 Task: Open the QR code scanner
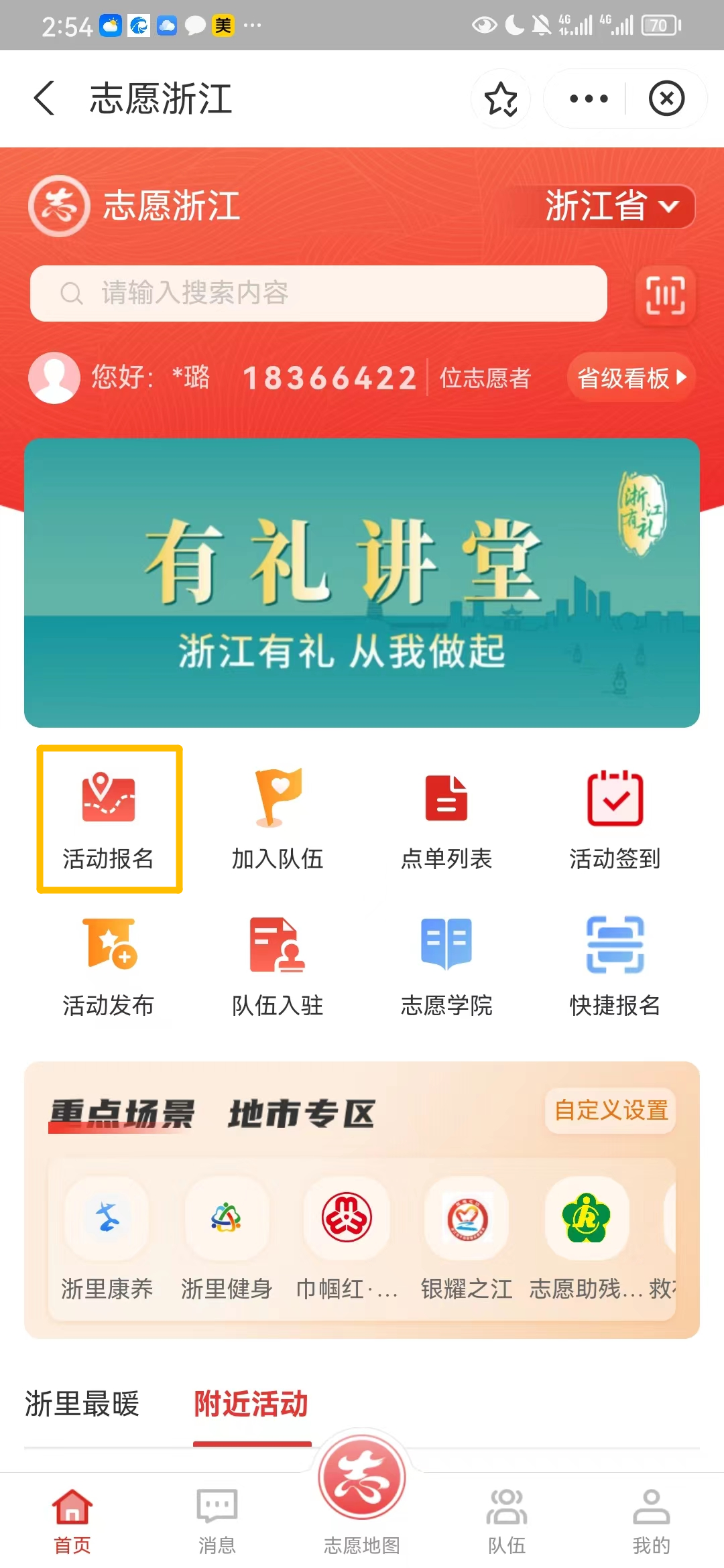coord(665,295)
